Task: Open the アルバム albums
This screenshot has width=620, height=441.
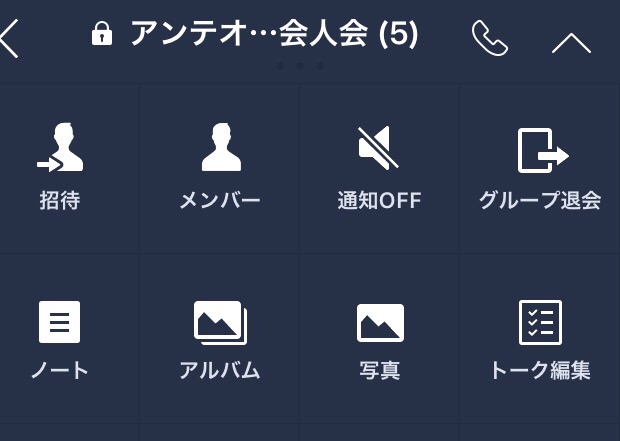Action: pyautogui.click(x=220, y=338)
